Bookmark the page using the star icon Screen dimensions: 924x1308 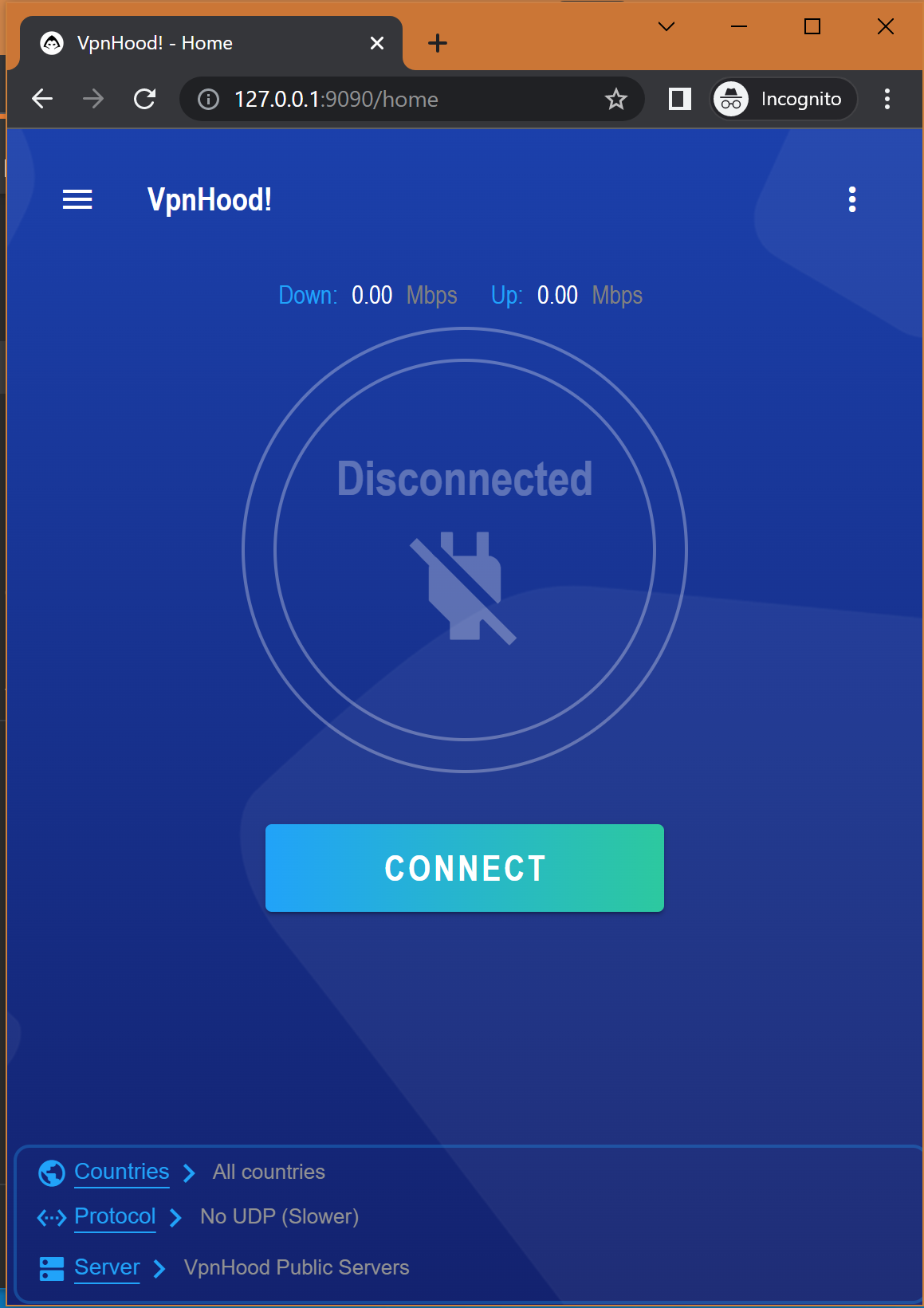coord(615,99)
